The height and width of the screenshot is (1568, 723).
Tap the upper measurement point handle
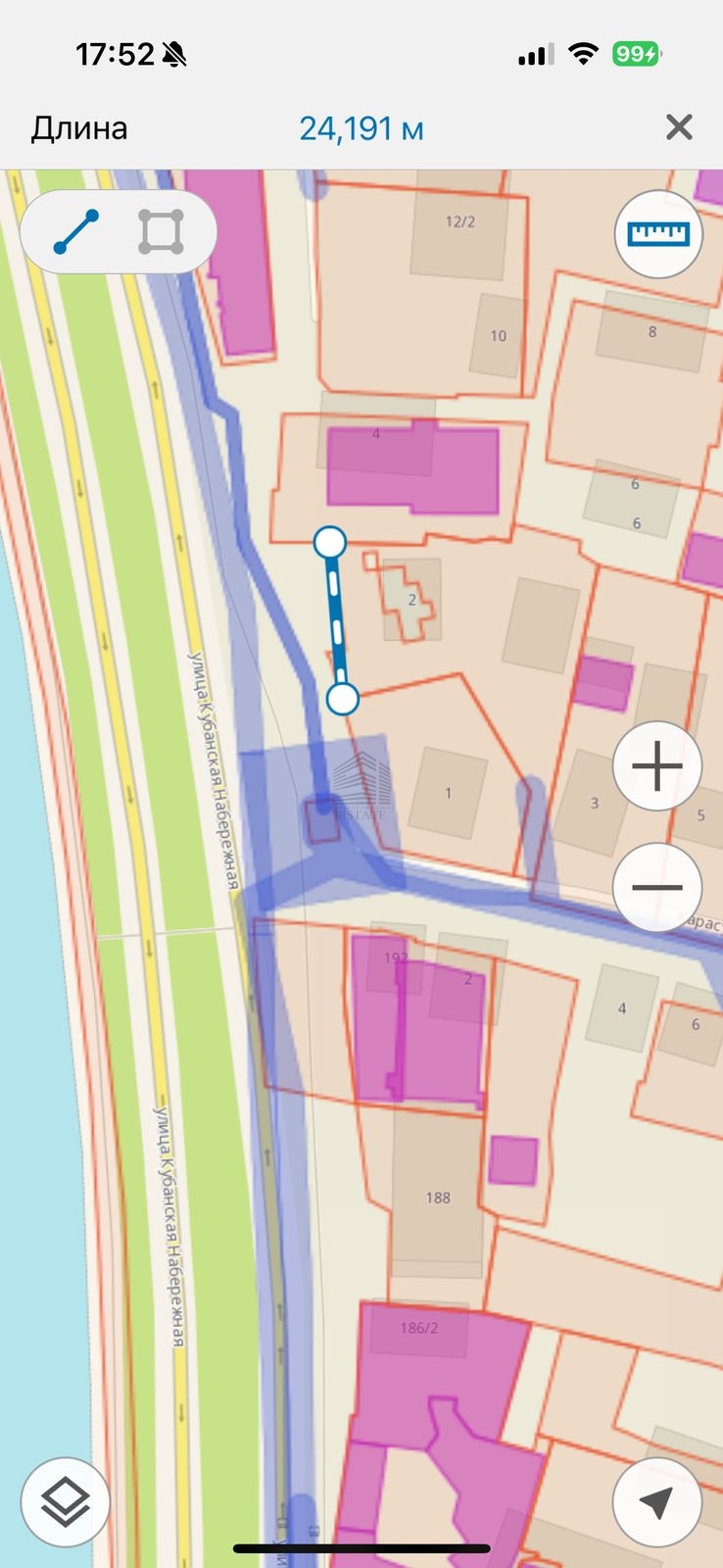click(330, 541)
